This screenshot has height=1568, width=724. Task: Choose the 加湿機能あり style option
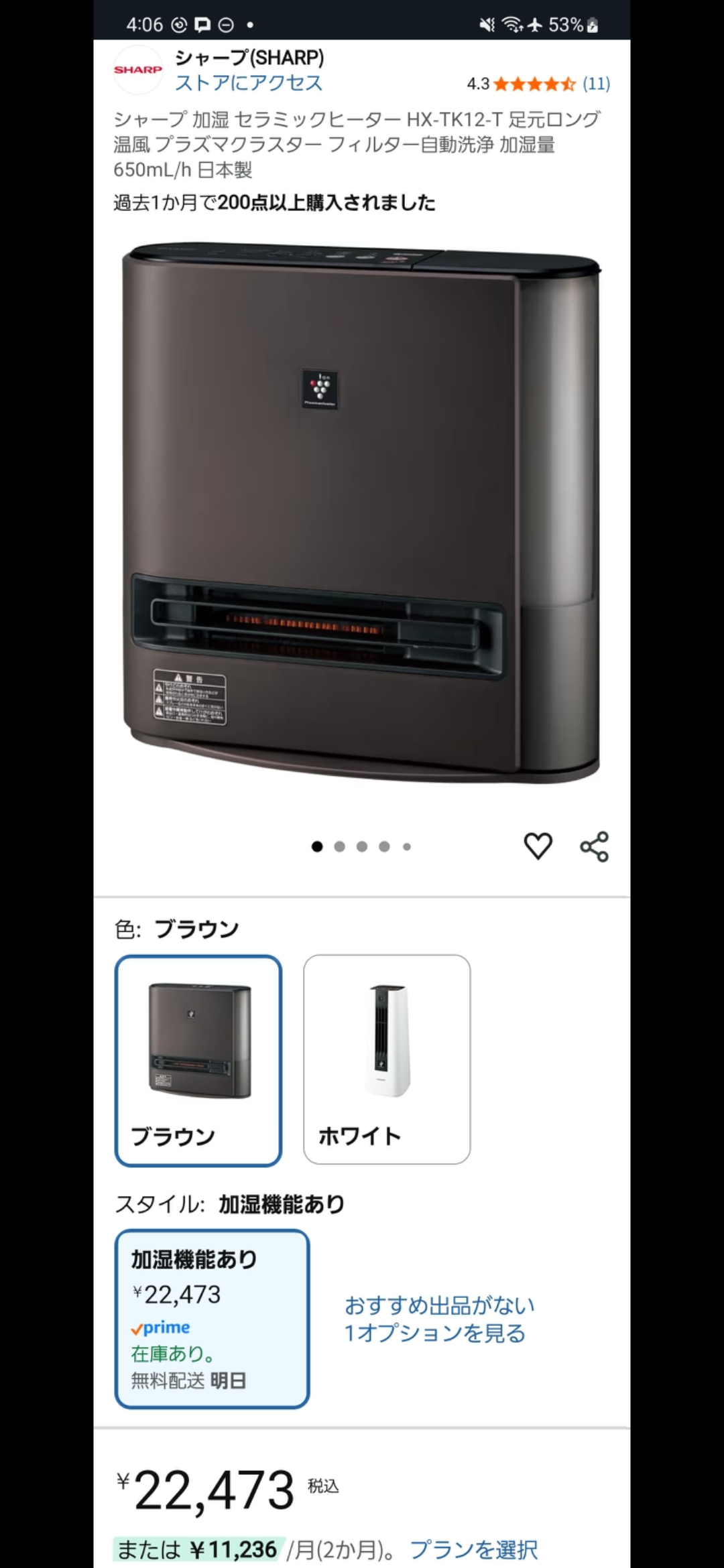[x=212, y=1319]
